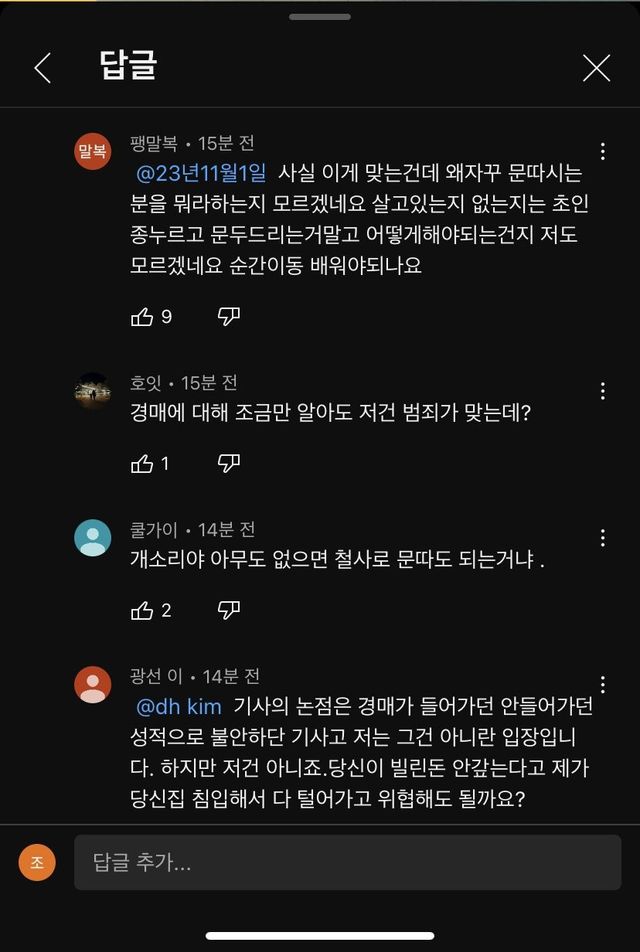
Task: Like 호잇's reply
Action: tap(142, 464)
